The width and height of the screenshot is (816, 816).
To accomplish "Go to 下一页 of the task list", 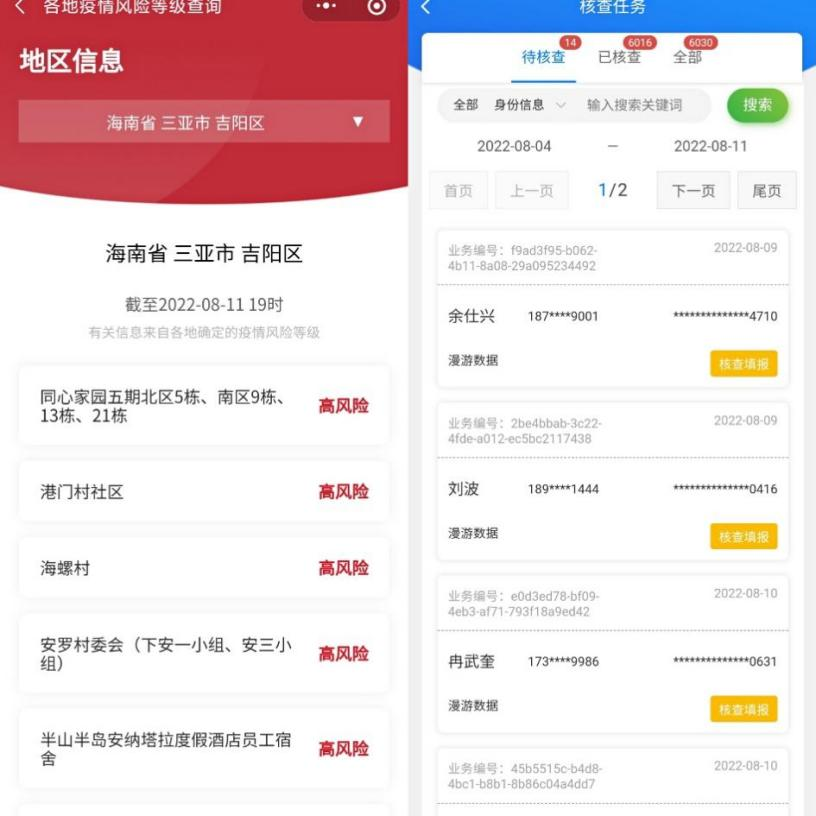I will coord(693,190).
